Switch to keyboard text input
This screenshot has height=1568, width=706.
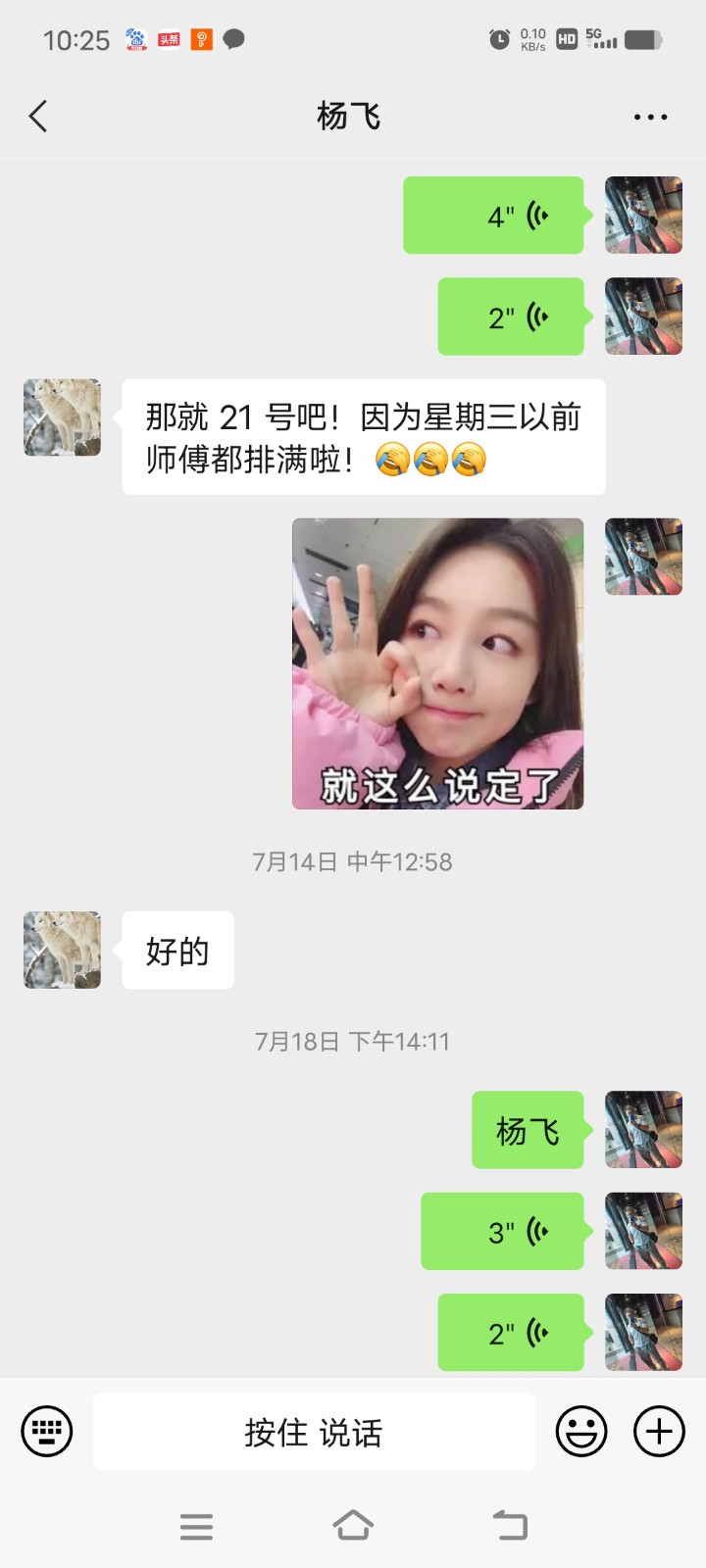[47, 1432]
